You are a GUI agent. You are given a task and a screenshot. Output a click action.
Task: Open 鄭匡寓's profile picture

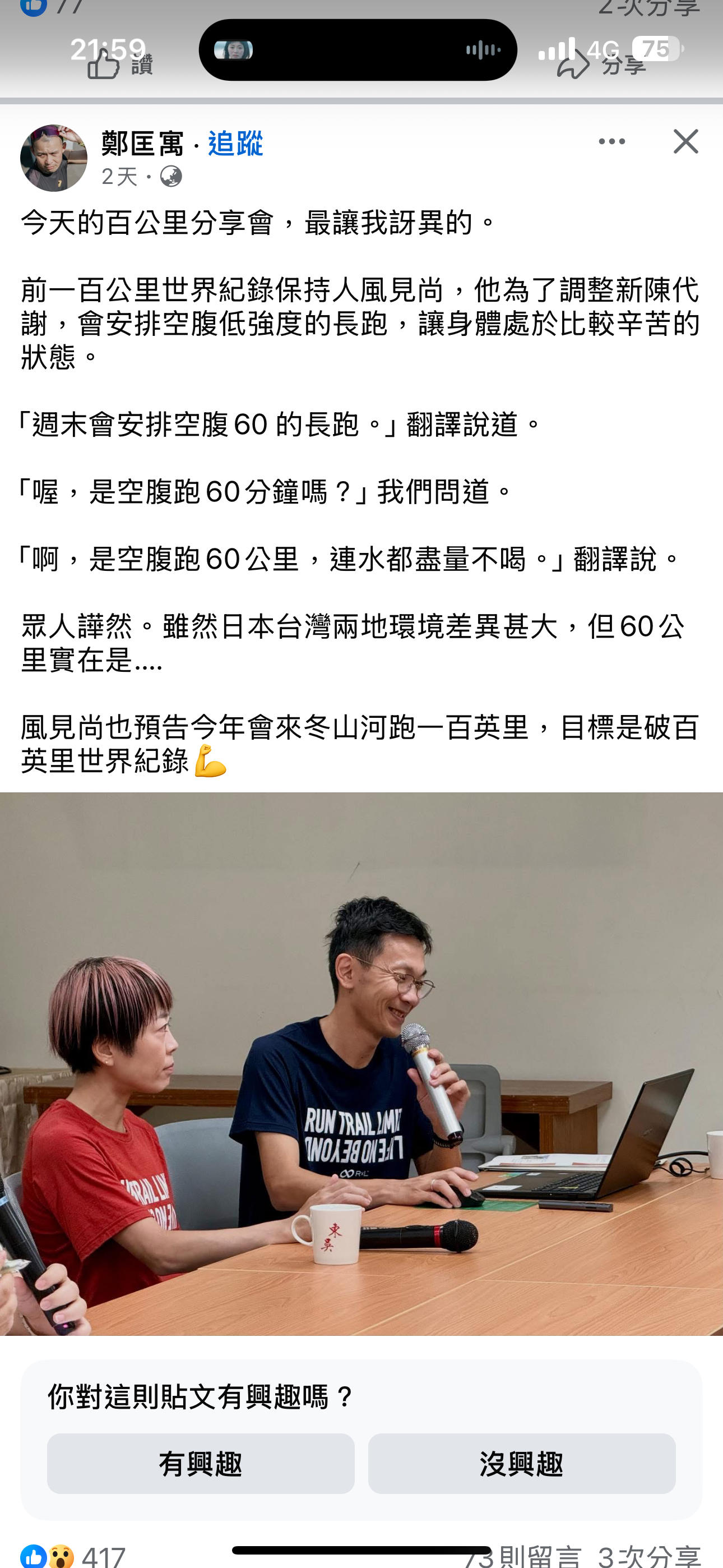click(x=54, y=158)
